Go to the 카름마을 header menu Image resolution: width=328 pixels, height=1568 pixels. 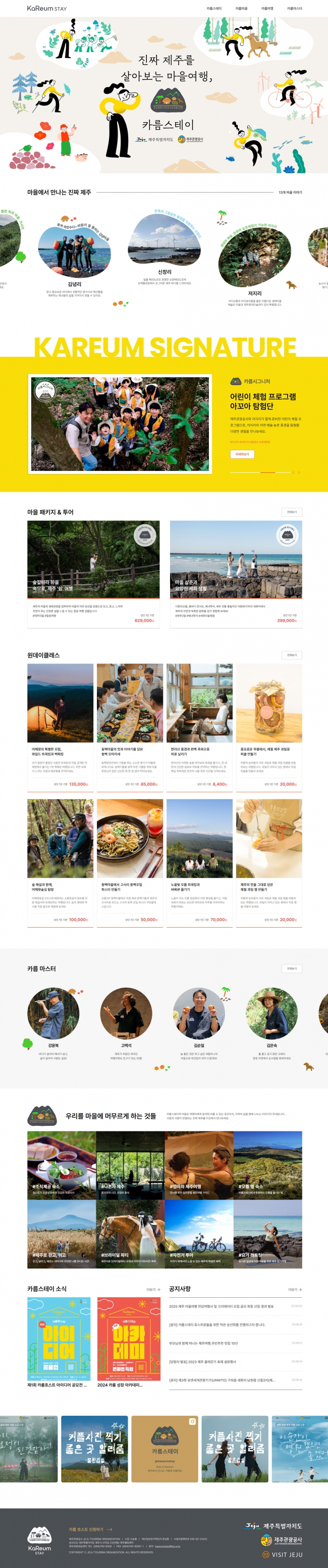pos(241,9)
